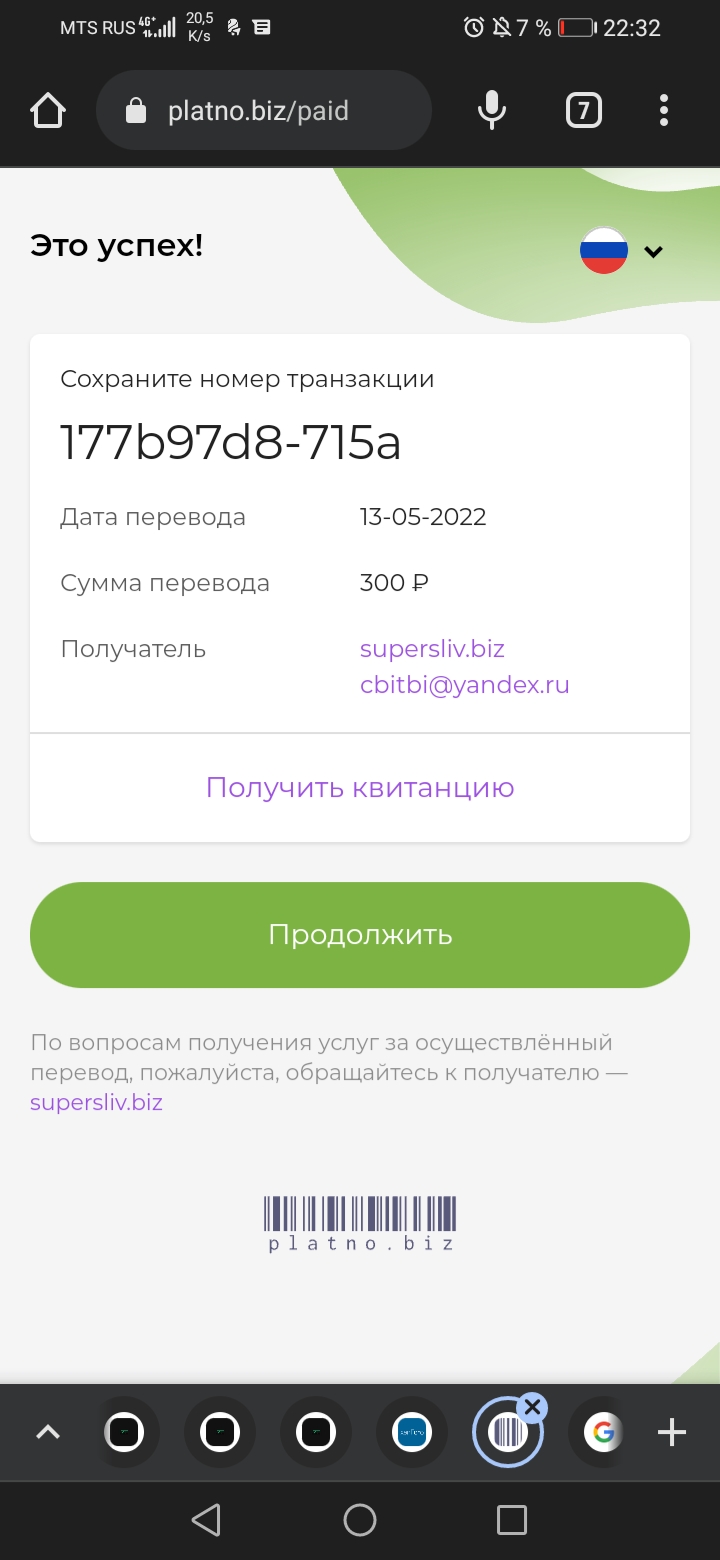This screenshot has width=720, height=1560.
Task: Start voice search with the microphone
Action: tap(491, 110)
